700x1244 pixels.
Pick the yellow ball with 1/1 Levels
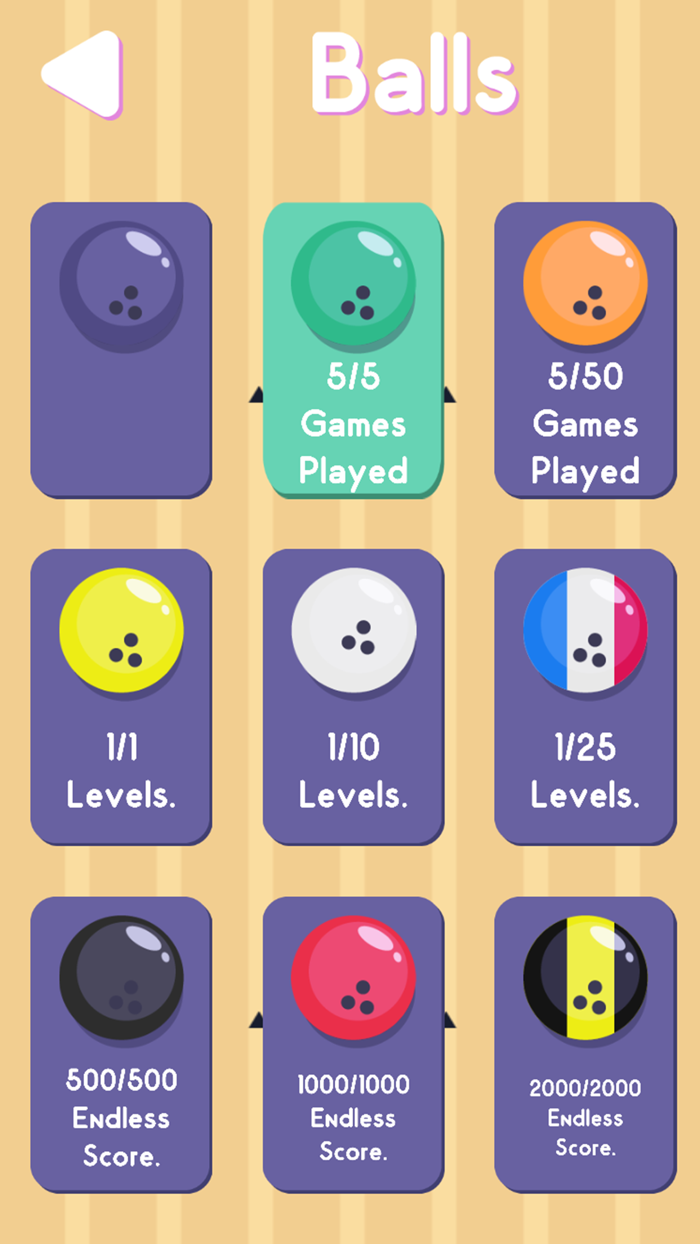tap(121, 696)
